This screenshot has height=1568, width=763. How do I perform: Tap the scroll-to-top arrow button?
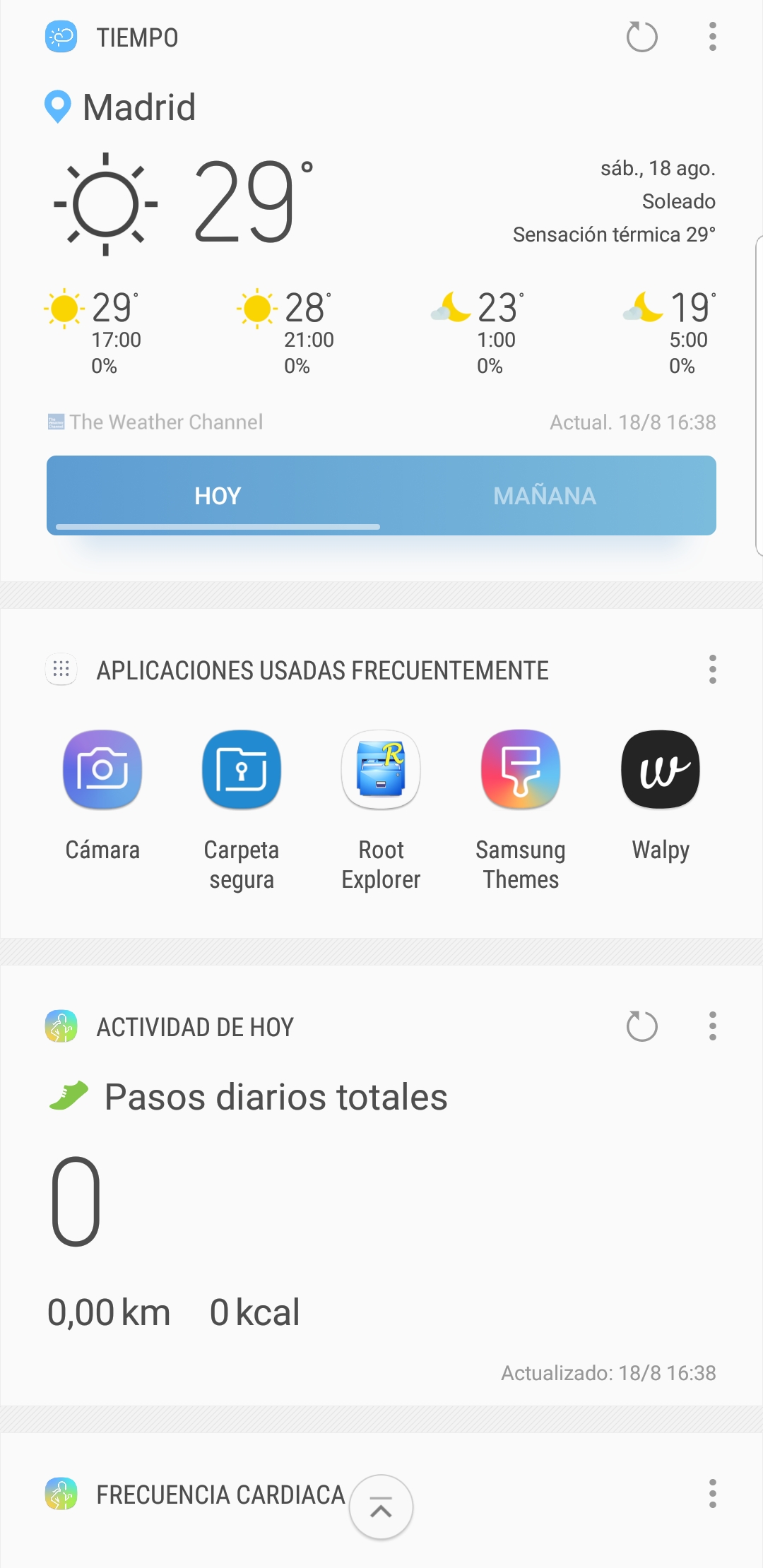pos(381,1507)
